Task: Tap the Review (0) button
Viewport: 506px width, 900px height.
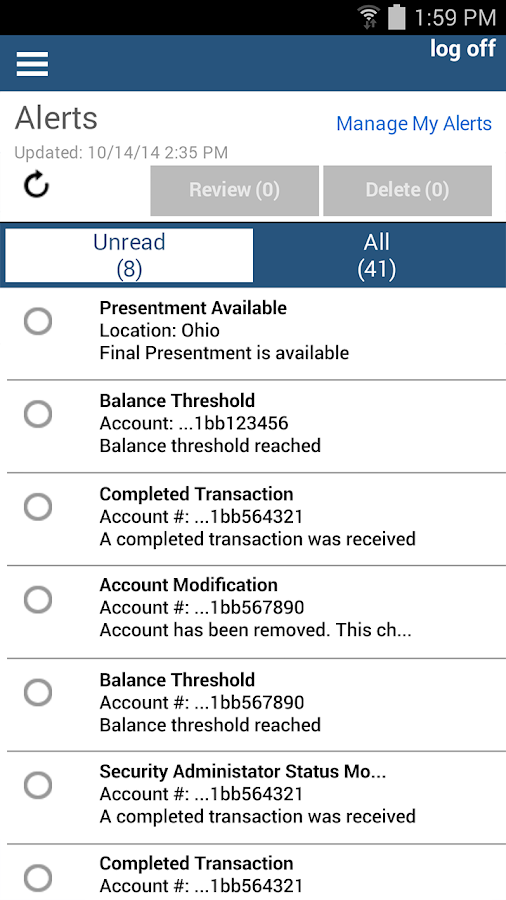Action: coord(235,191)
